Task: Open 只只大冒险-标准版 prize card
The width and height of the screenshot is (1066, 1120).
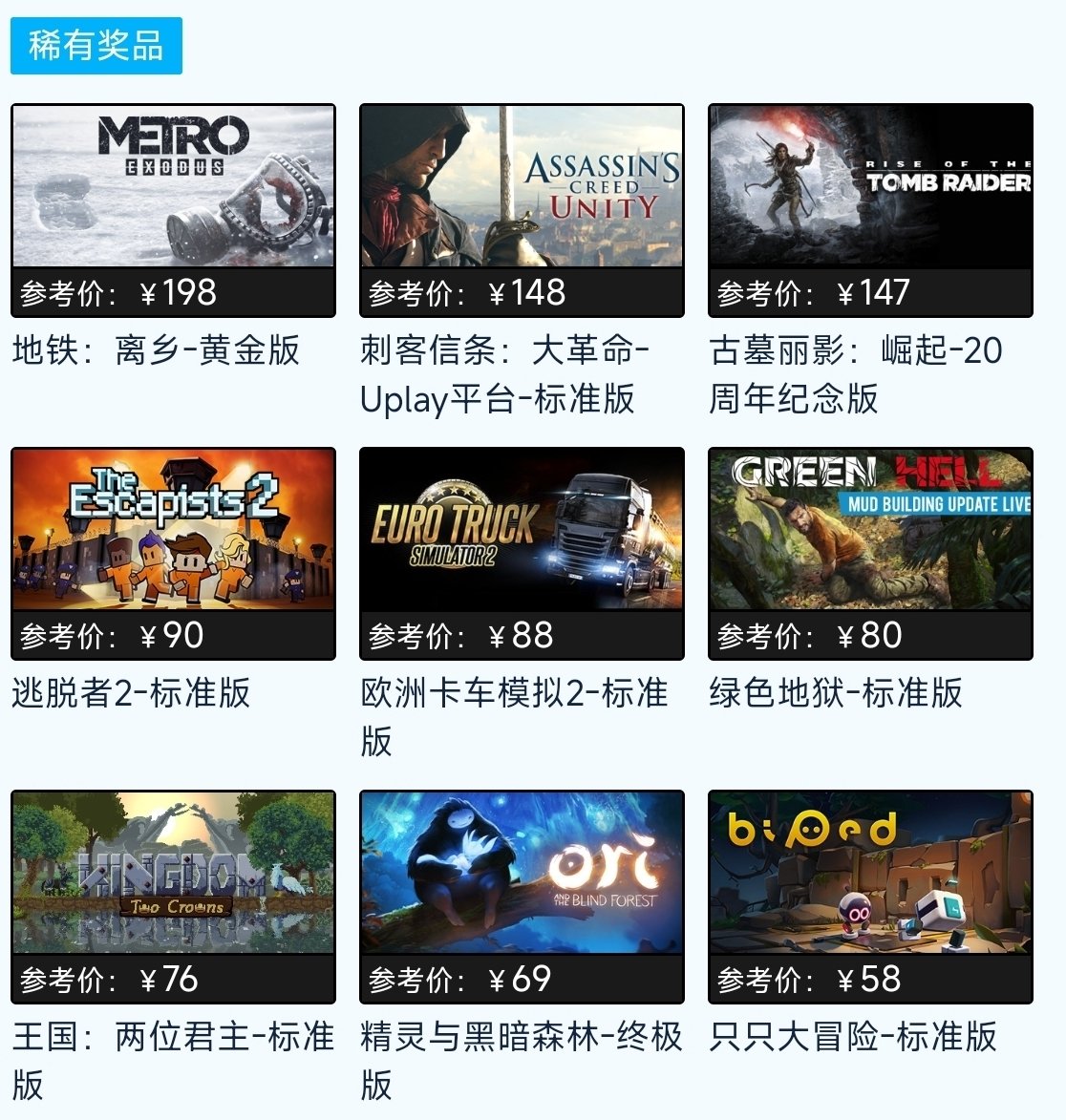Action: pyautogui.click(x=870, y=873)
